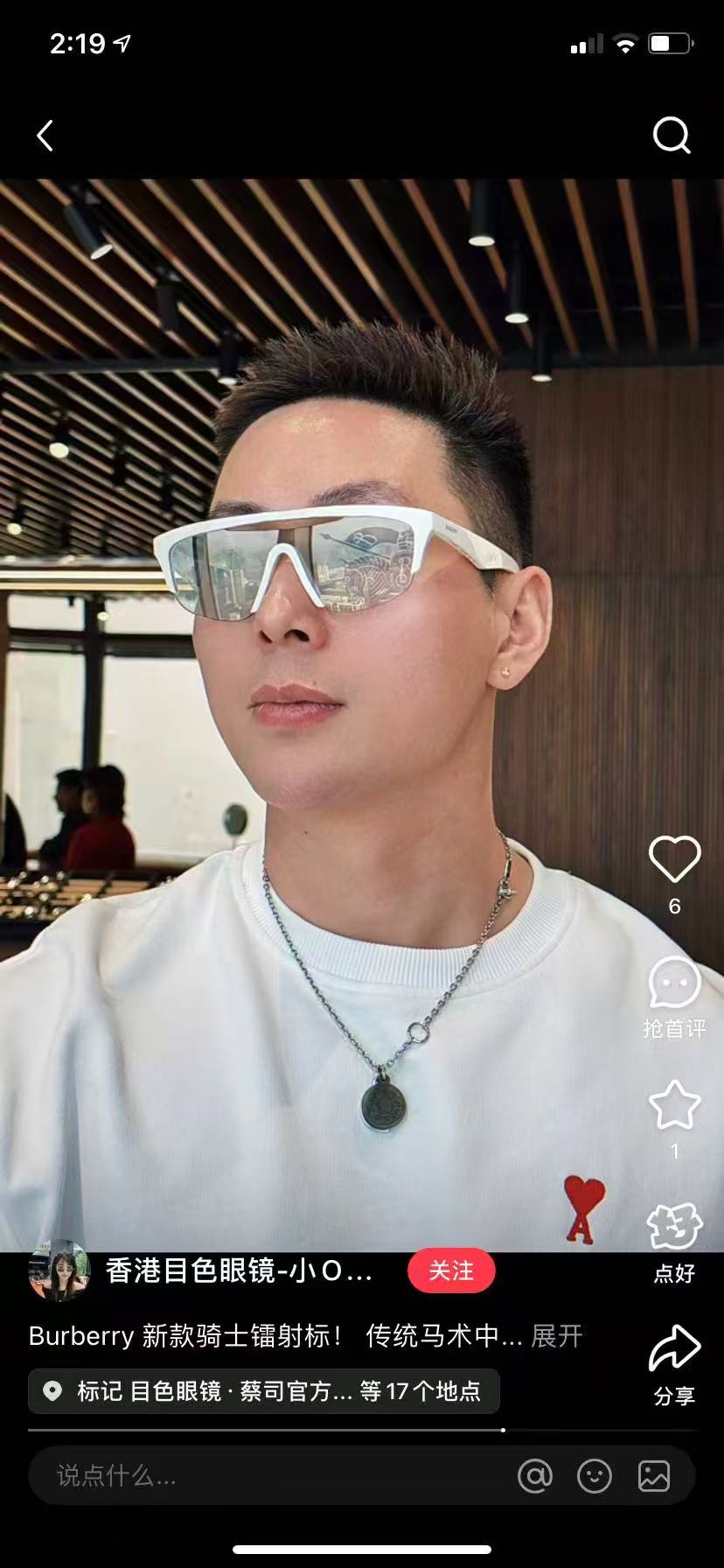Open the emoji picker
Image resolution: width=724 pixels, height=1568 pixels.
click(x=595, y=1476)
